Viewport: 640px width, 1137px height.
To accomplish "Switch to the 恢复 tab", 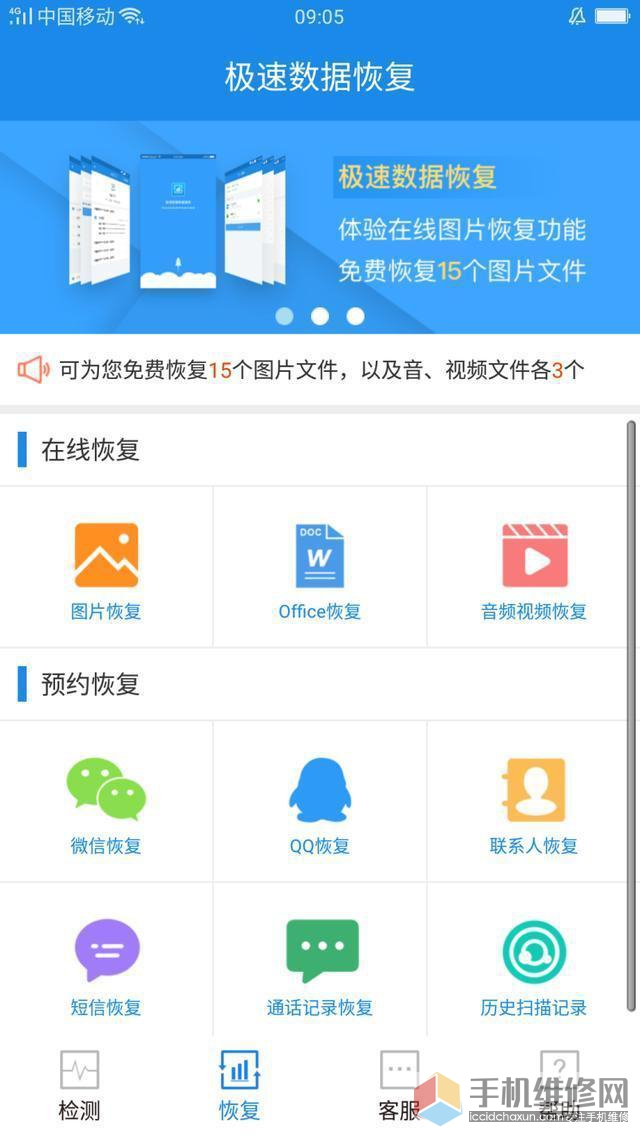I will [x=239, y=1086].
